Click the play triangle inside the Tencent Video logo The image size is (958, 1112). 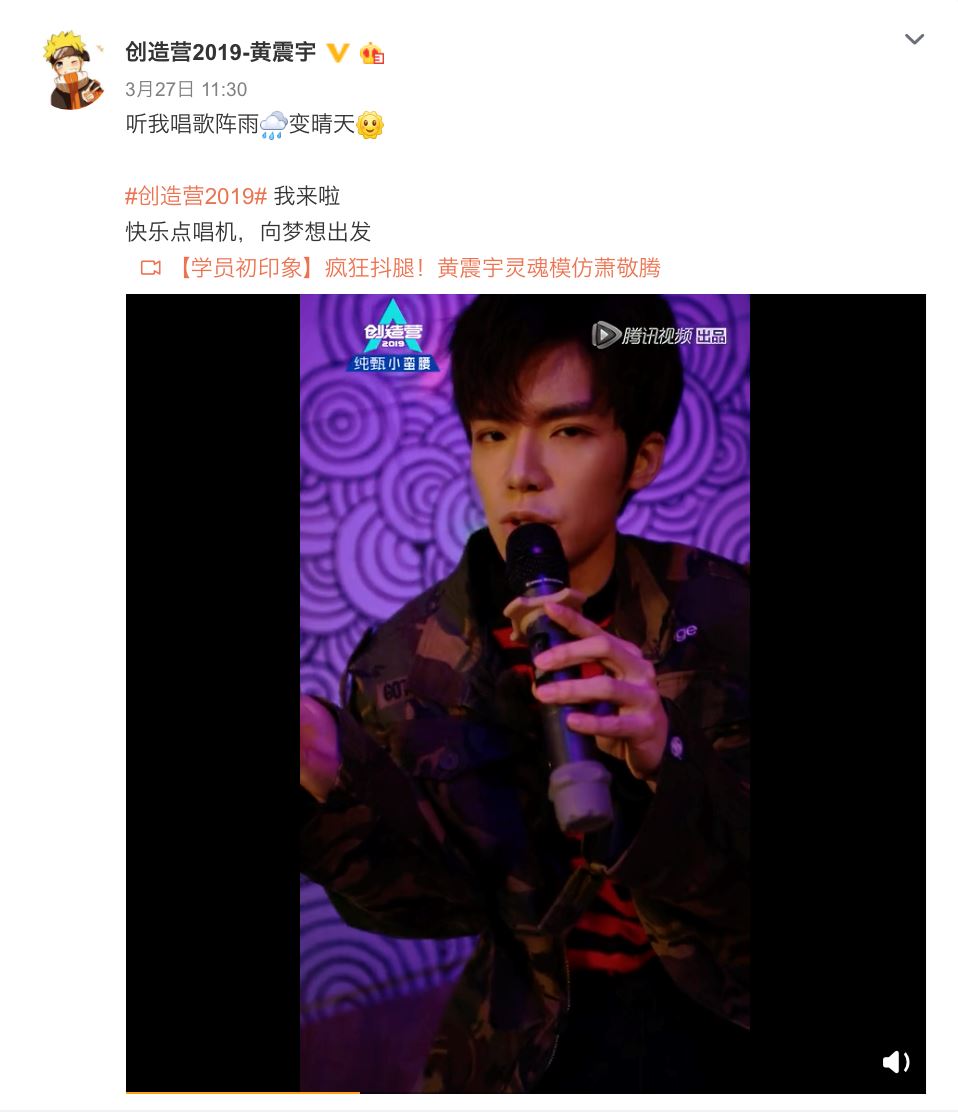click(x=604, y=335)
